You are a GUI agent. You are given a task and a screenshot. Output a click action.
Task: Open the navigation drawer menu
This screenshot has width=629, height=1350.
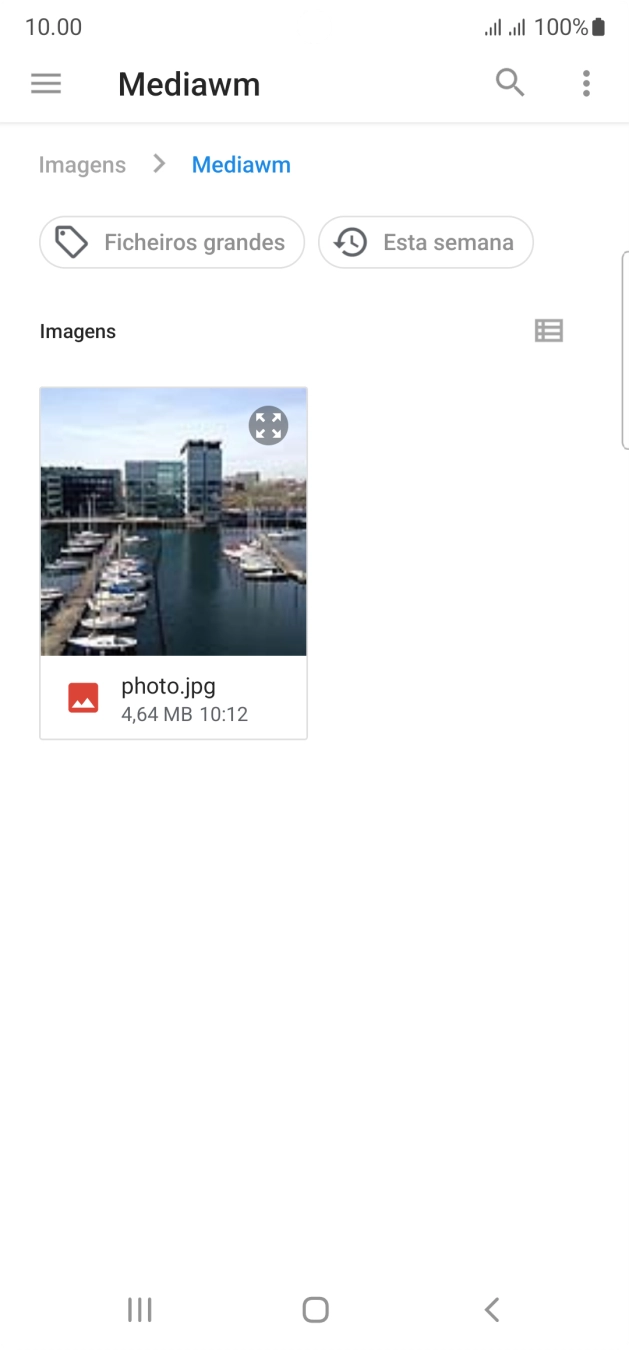(46, 84)
